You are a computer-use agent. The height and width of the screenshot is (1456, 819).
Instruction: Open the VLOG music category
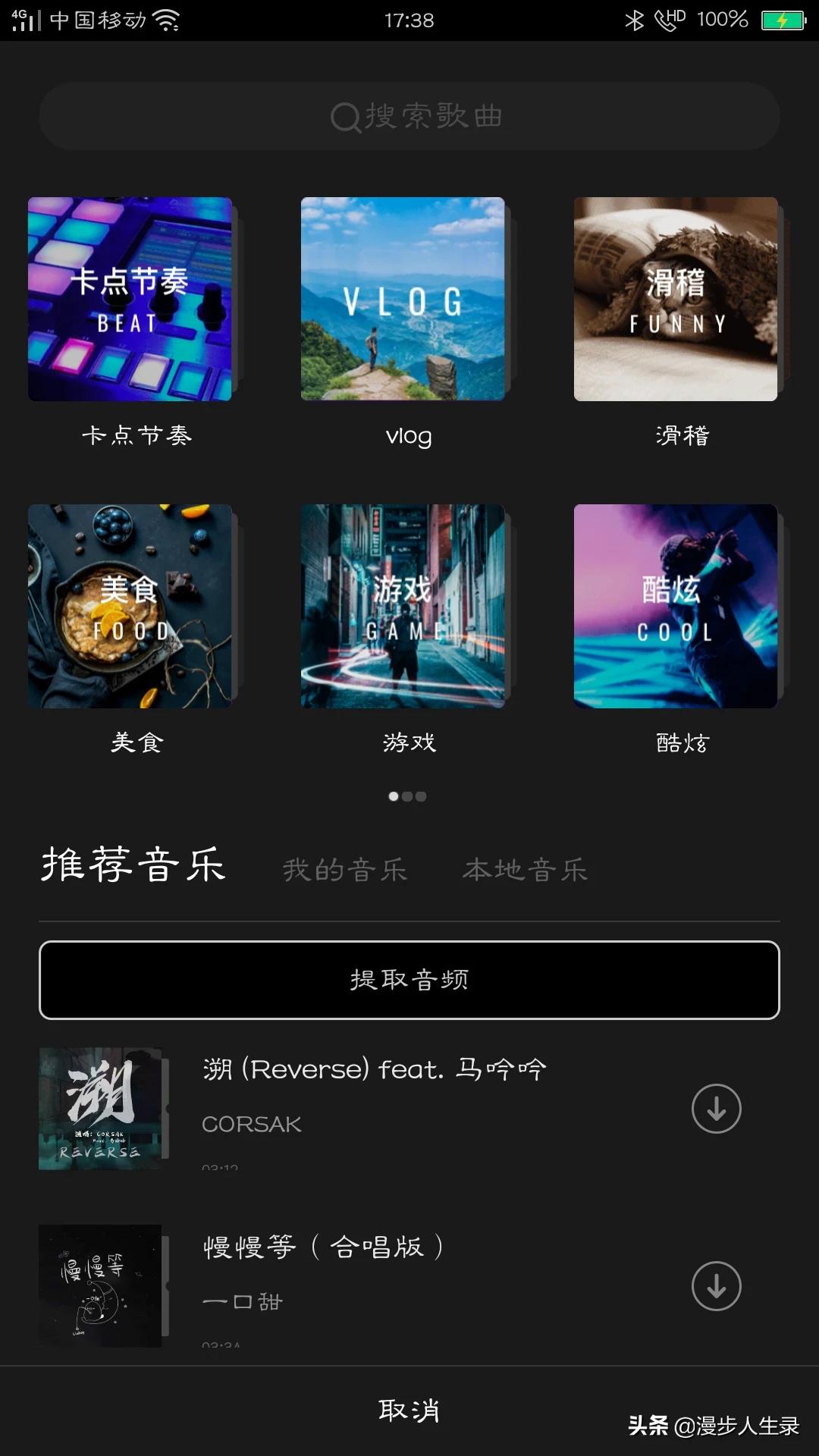[x=403, y=300]
